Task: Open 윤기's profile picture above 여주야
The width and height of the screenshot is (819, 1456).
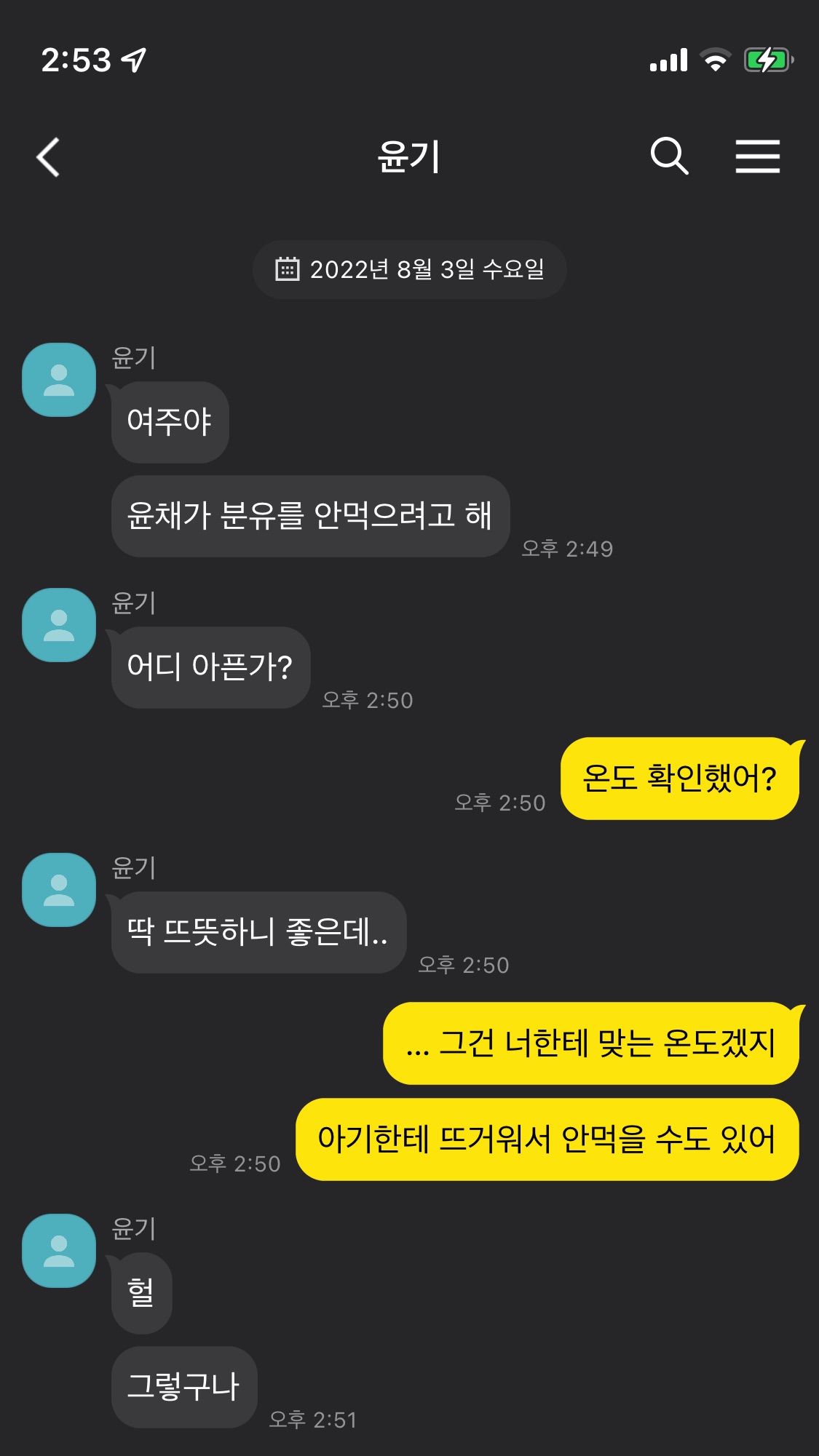Action: (x=59, y=380)
